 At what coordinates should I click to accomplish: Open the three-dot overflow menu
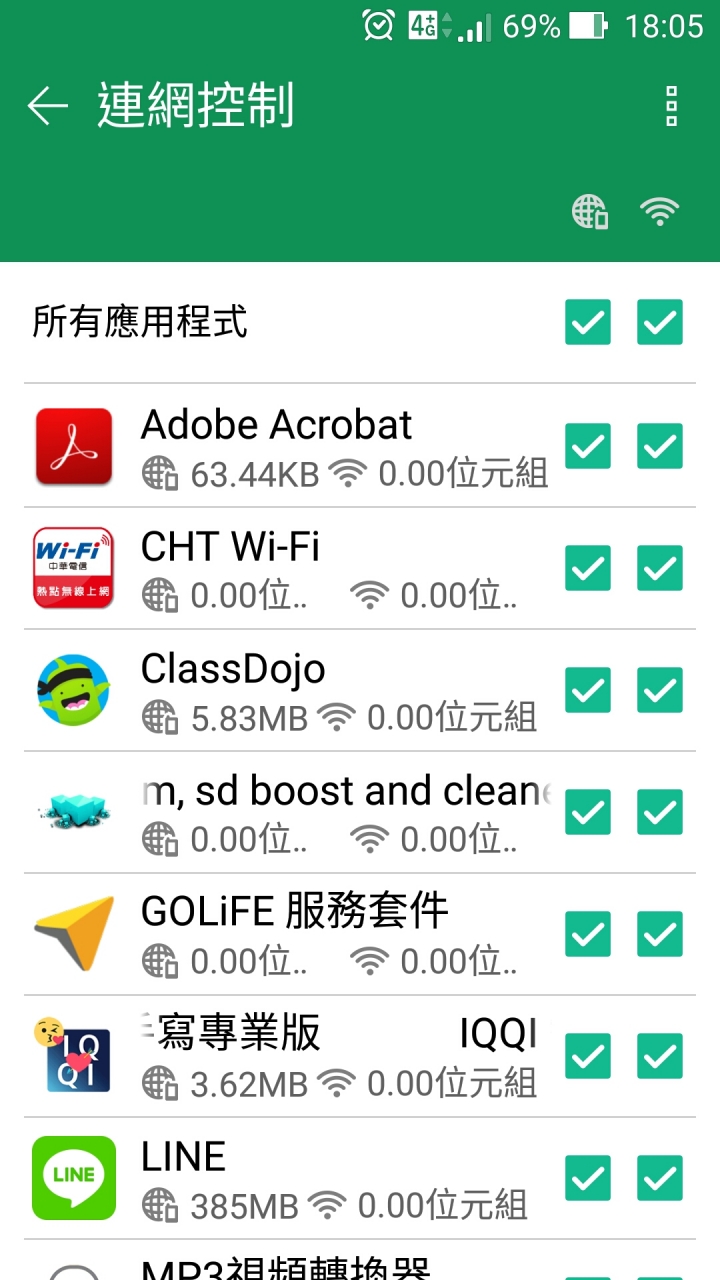coord(671,106)
